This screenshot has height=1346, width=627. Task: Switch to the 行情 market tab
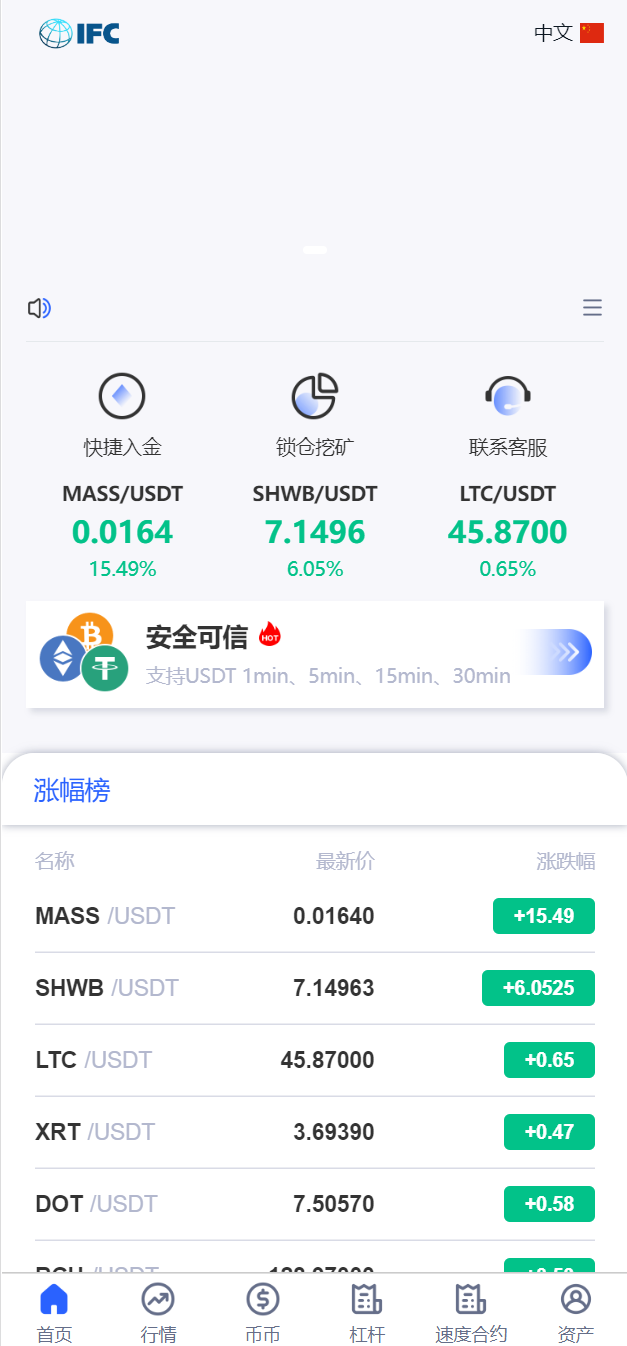coord(158,1310)
